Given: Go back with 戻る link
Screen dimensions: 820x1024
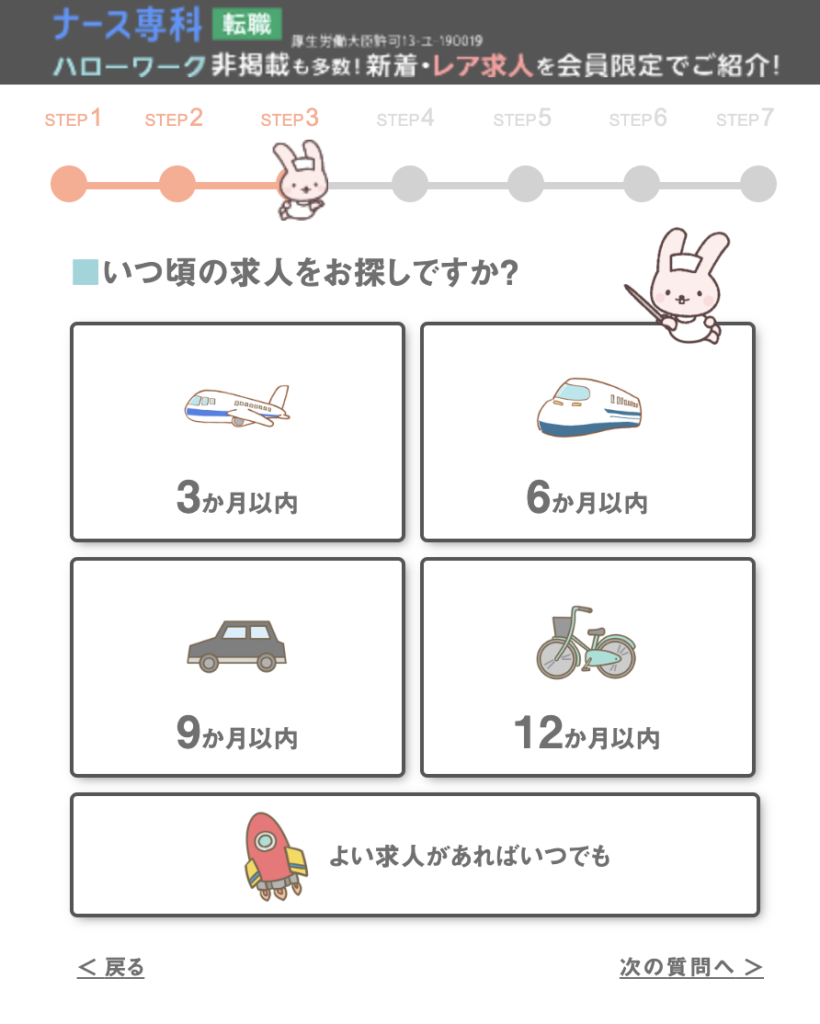Looking at the screenshot, I should point(111,967).
